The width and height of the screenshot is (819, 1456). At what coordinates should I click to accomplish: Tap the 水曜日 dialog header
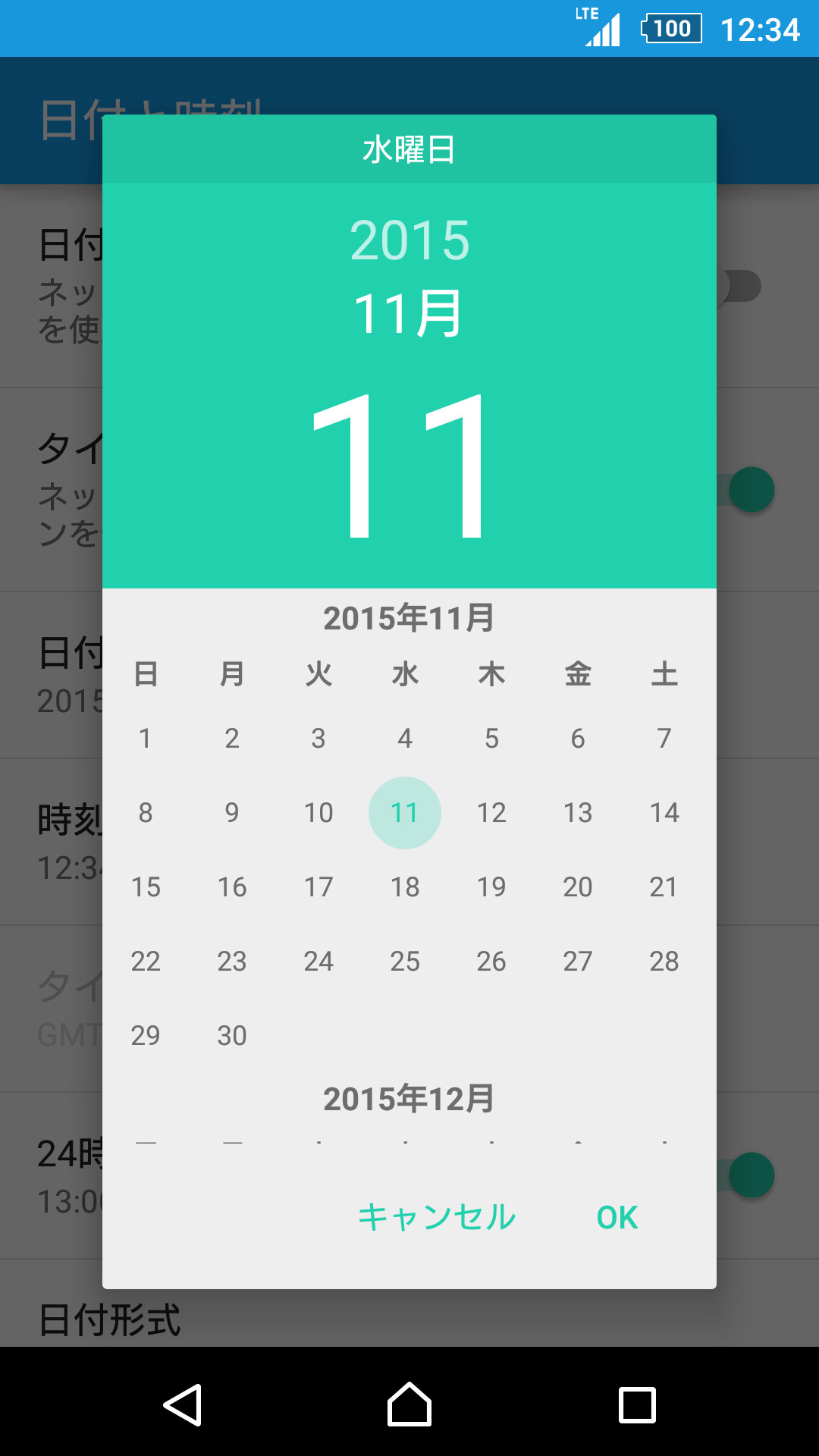(409, 149)
